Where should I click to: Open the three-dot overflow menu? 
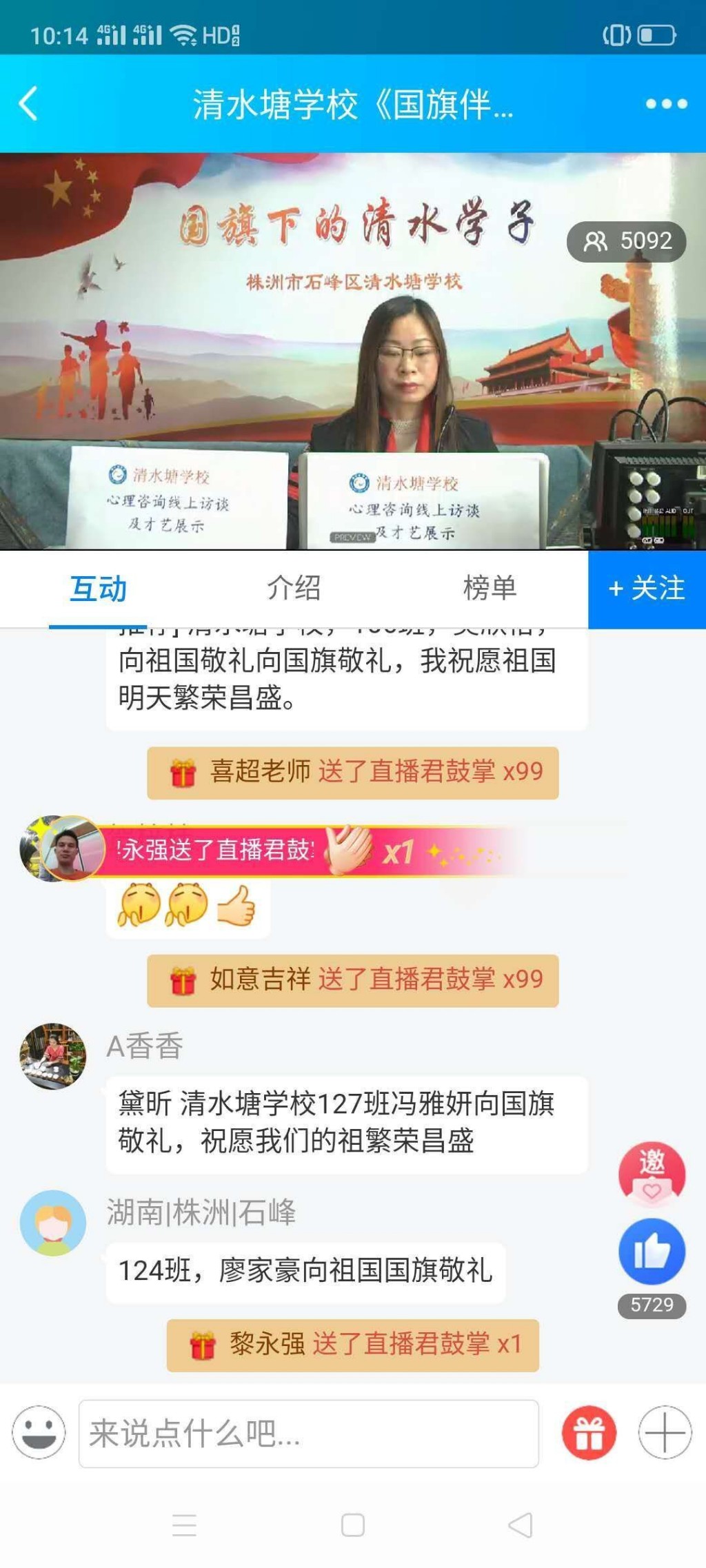tap(666, 104)
